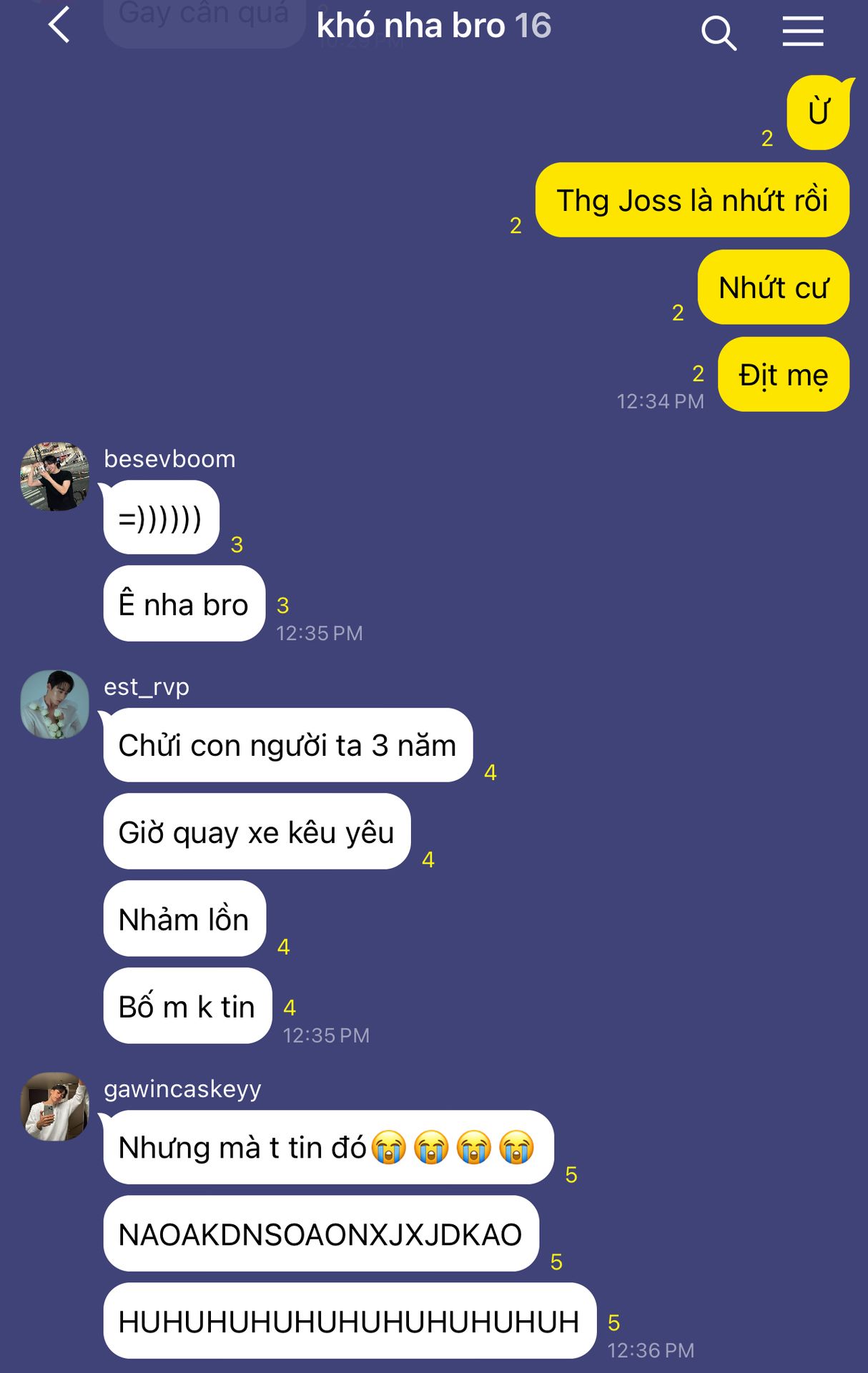This screenshot has height=1373, width=868.
Task: Tap gawincaskeyy's avatar
Action: coord(55,1106)
